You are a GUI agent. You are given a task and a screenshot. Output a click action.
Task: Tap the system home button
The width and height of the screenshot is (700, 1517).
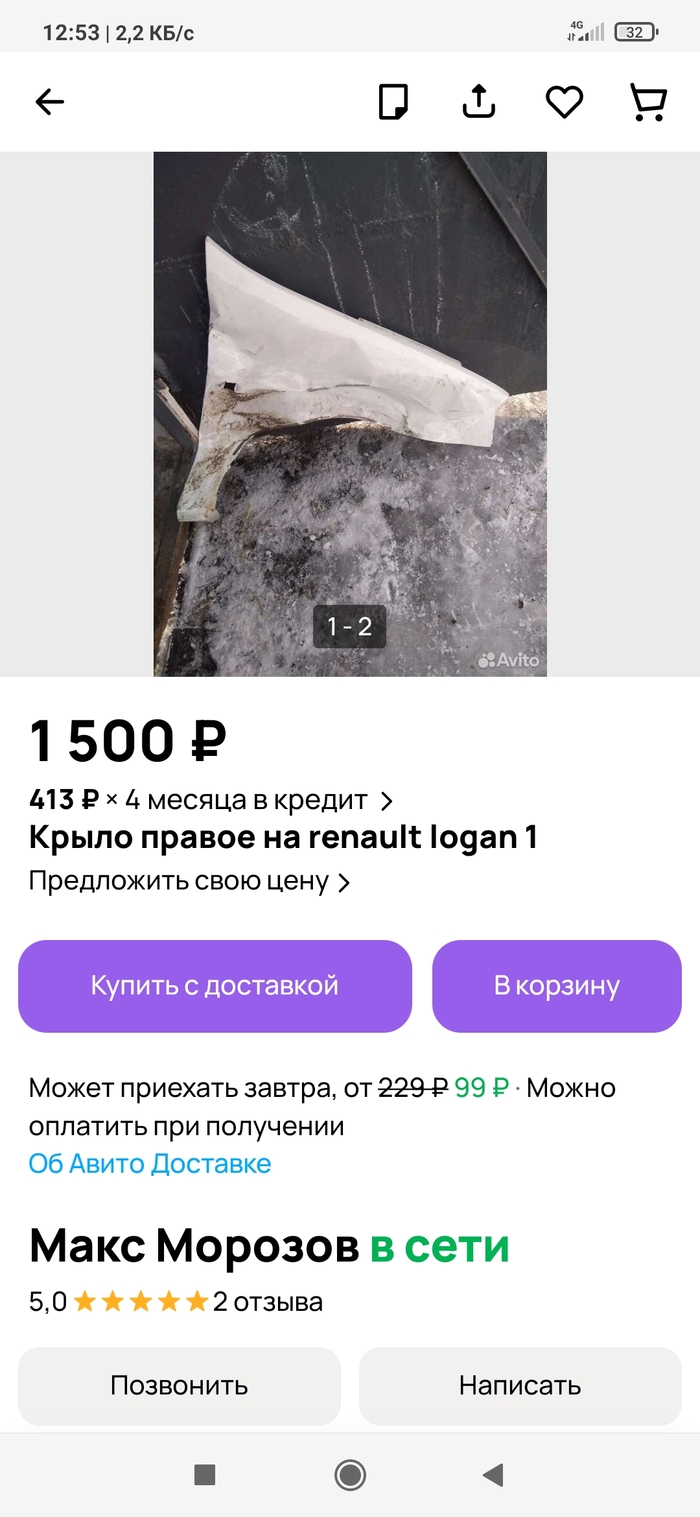pos(350,1474)
